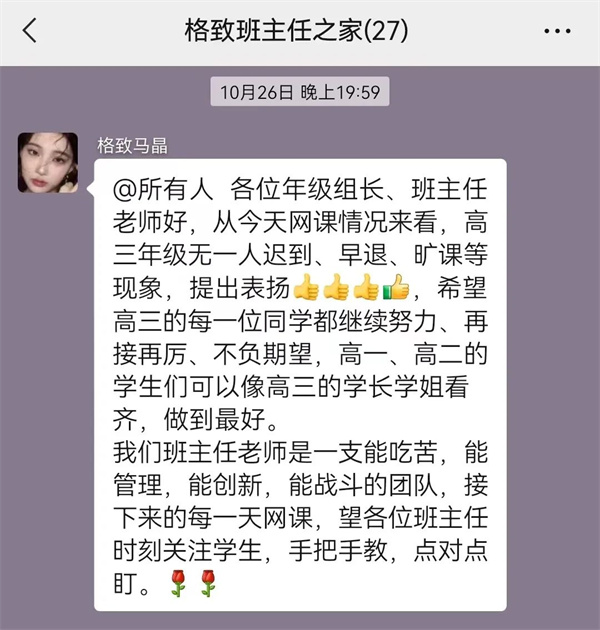Viewport: 600px width, 630px height.
Task: Open the group chat options menu
Action: 557,31
